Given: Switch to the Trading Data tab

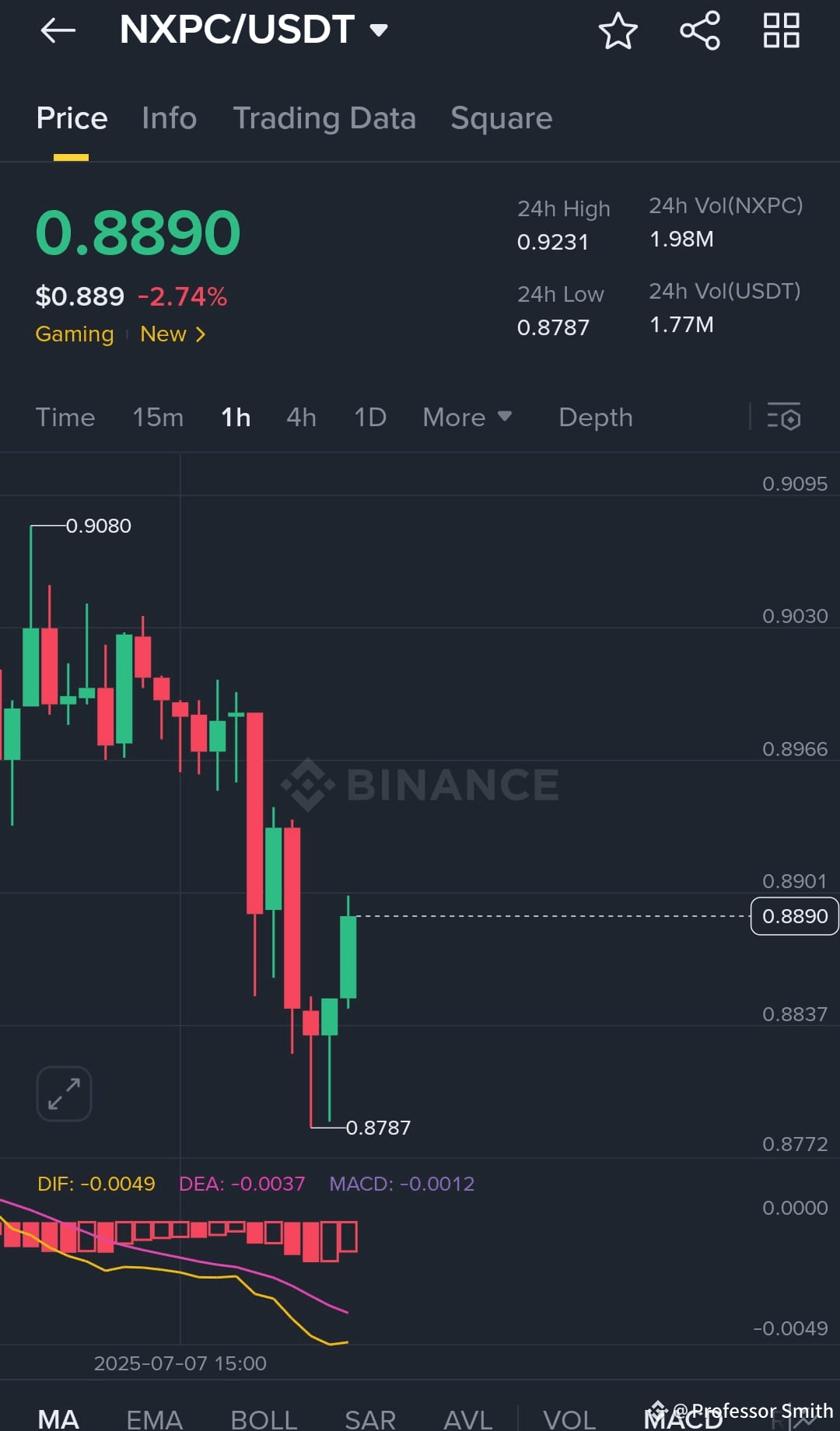Looking at the screenshot, I should [x=325, y=118].
